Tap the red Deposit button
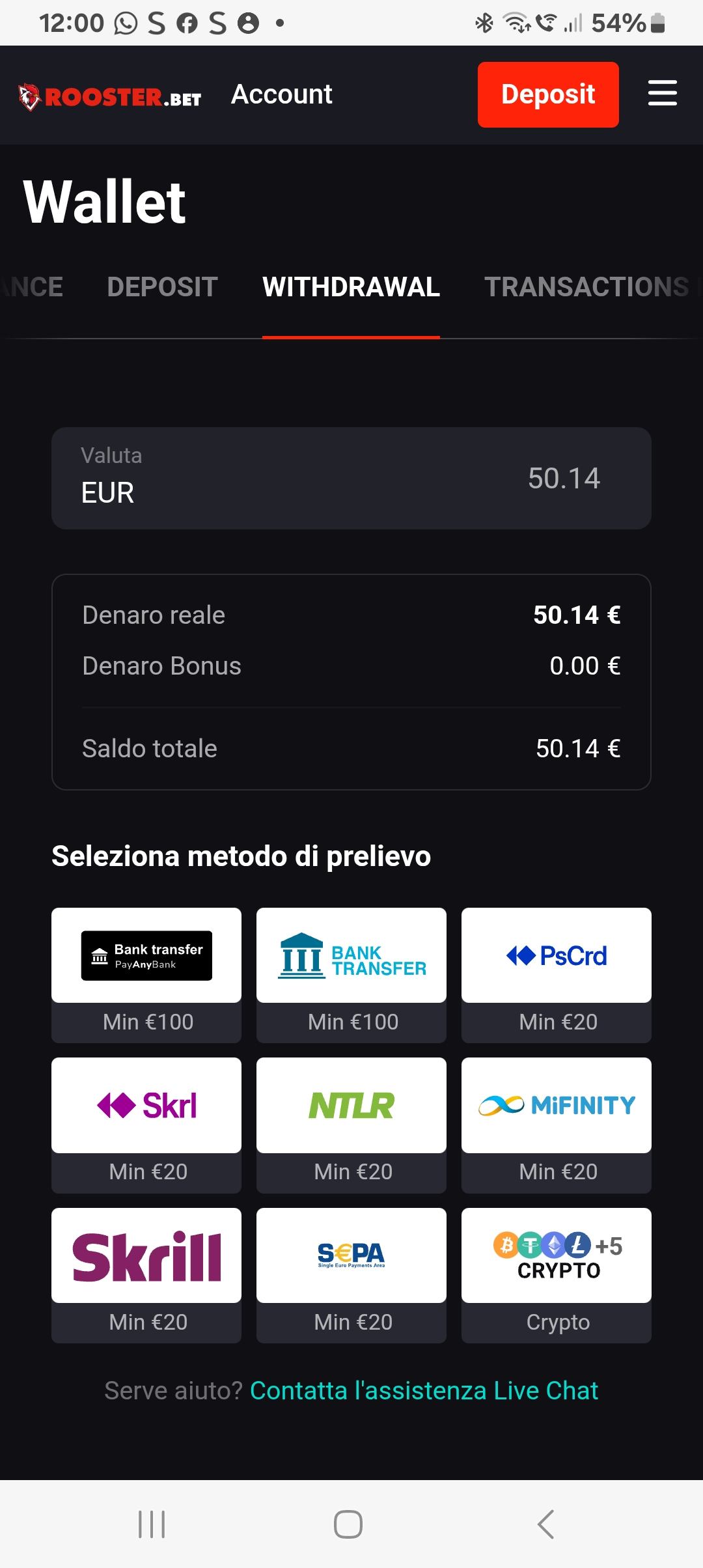 tap(548, 94)
